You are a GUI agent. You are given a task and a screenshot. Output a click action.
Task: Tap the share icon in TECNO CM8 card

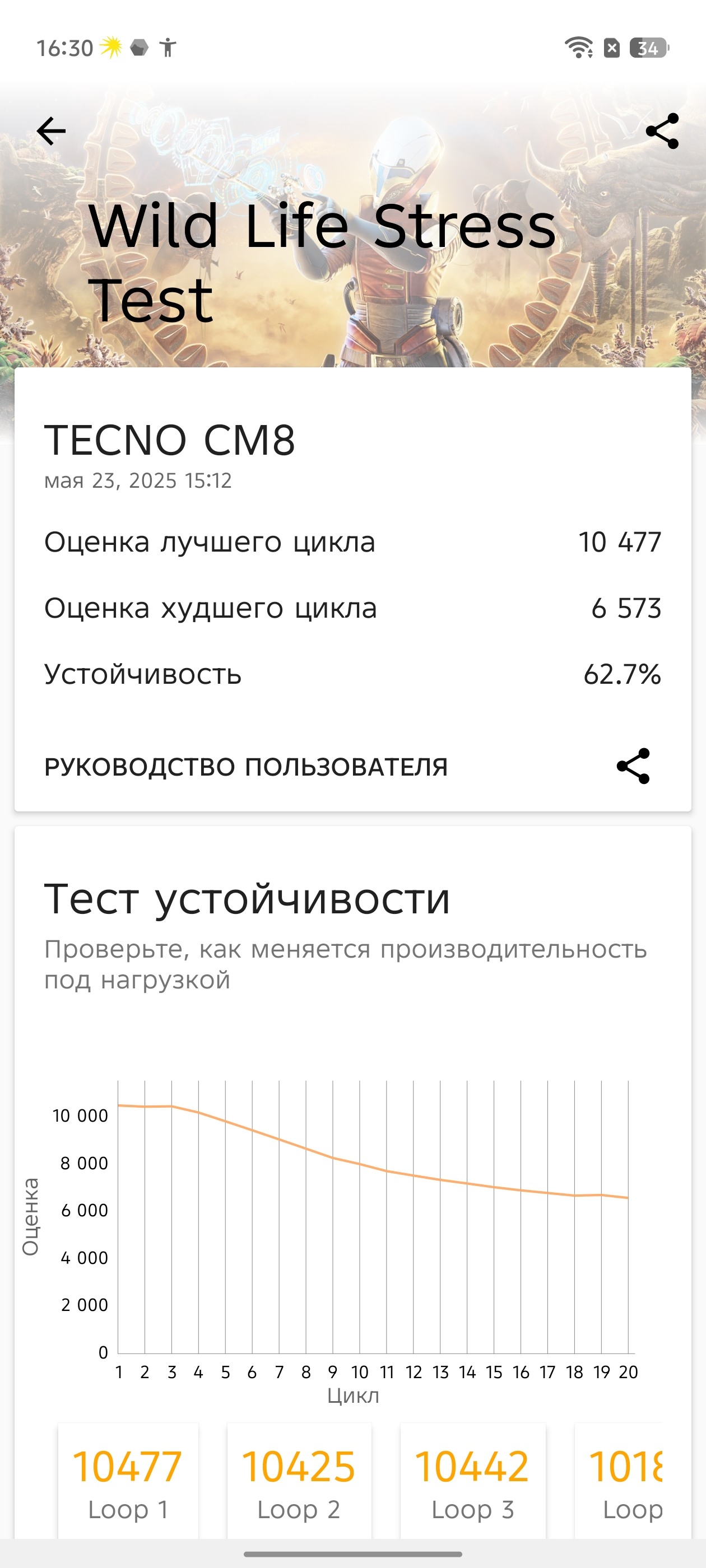tap(634, 766)
